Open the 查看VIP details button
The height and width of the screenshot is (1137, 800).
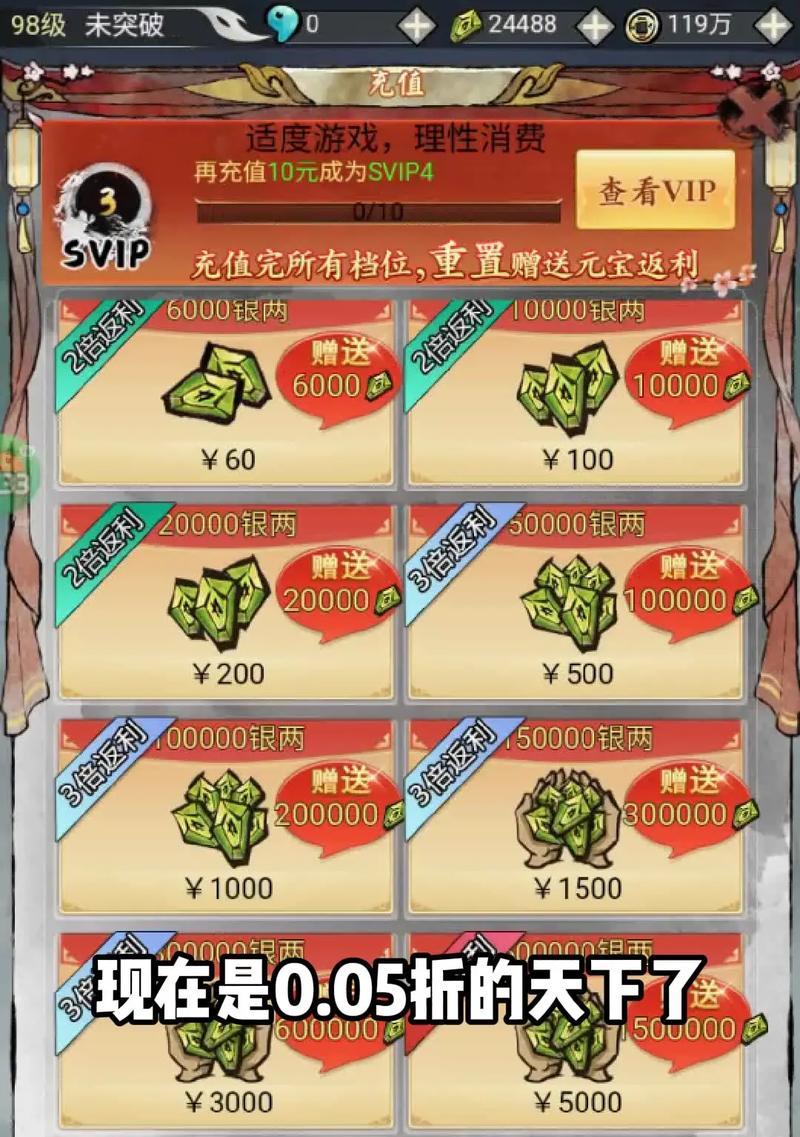[655, 190]
